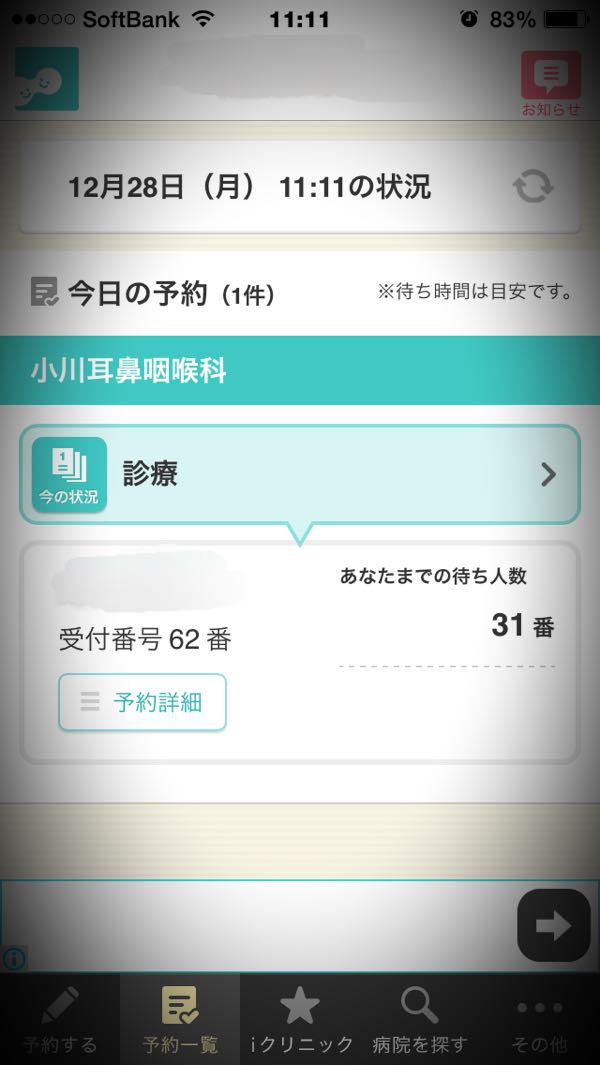Viewport: 600px width, 1065px height.
Task: Go to the iクリニック tab
Action: pos(300,1019)
